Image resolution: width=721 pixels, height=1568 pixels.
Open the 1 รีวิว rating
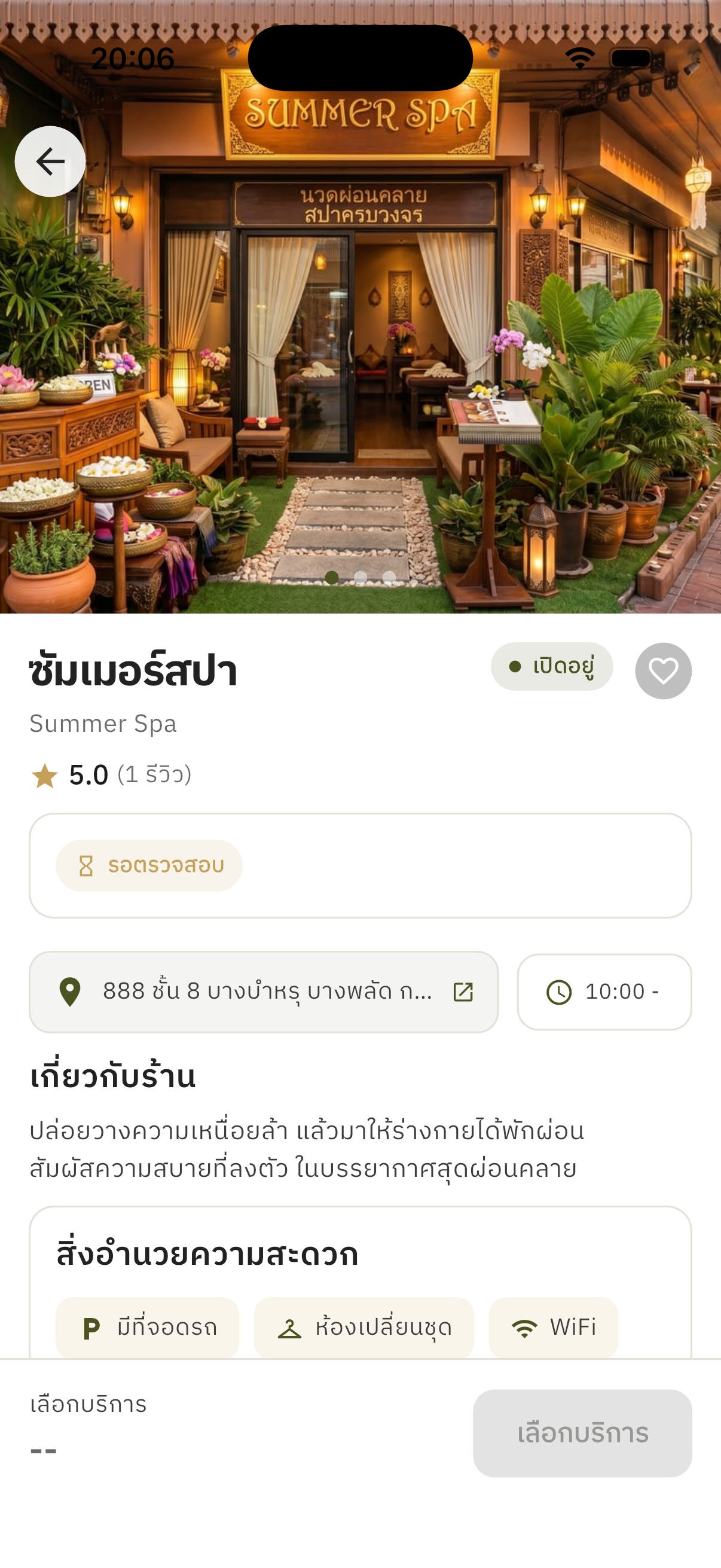click(x=111, y=775)
